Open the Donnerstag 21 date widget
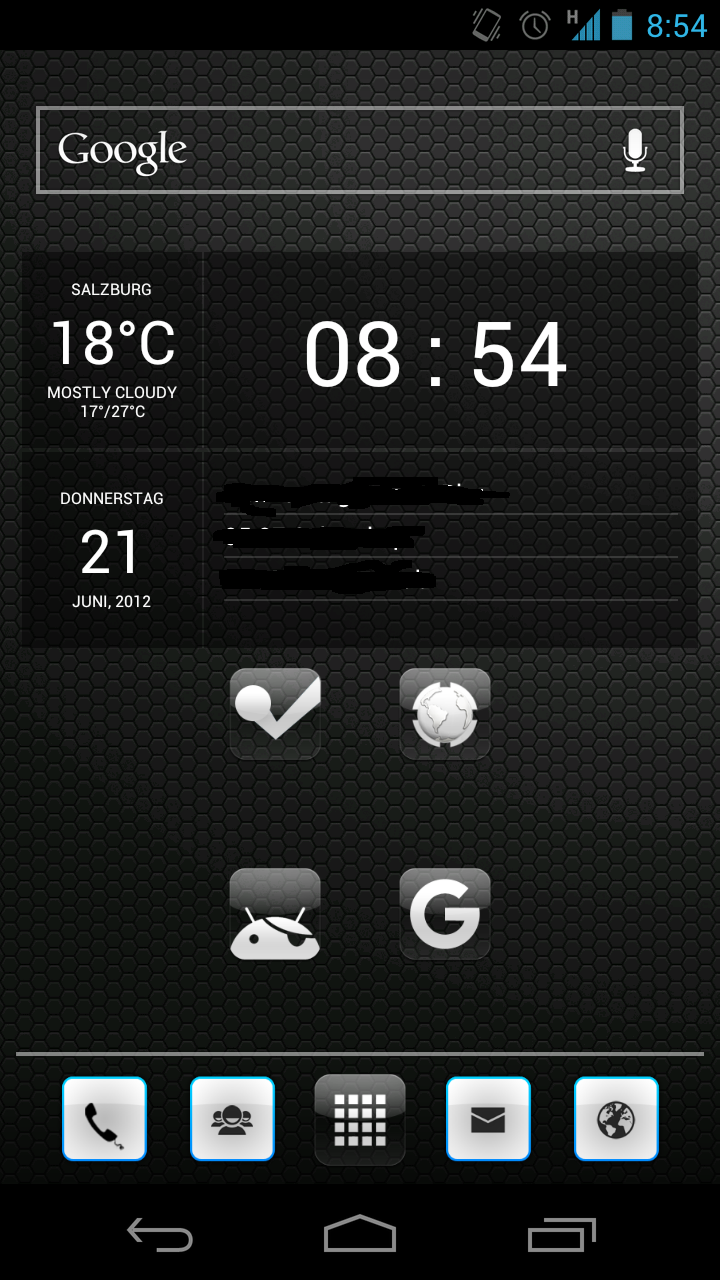The width and height of the screenshot is (720, 1280). [x=112, y=549]
